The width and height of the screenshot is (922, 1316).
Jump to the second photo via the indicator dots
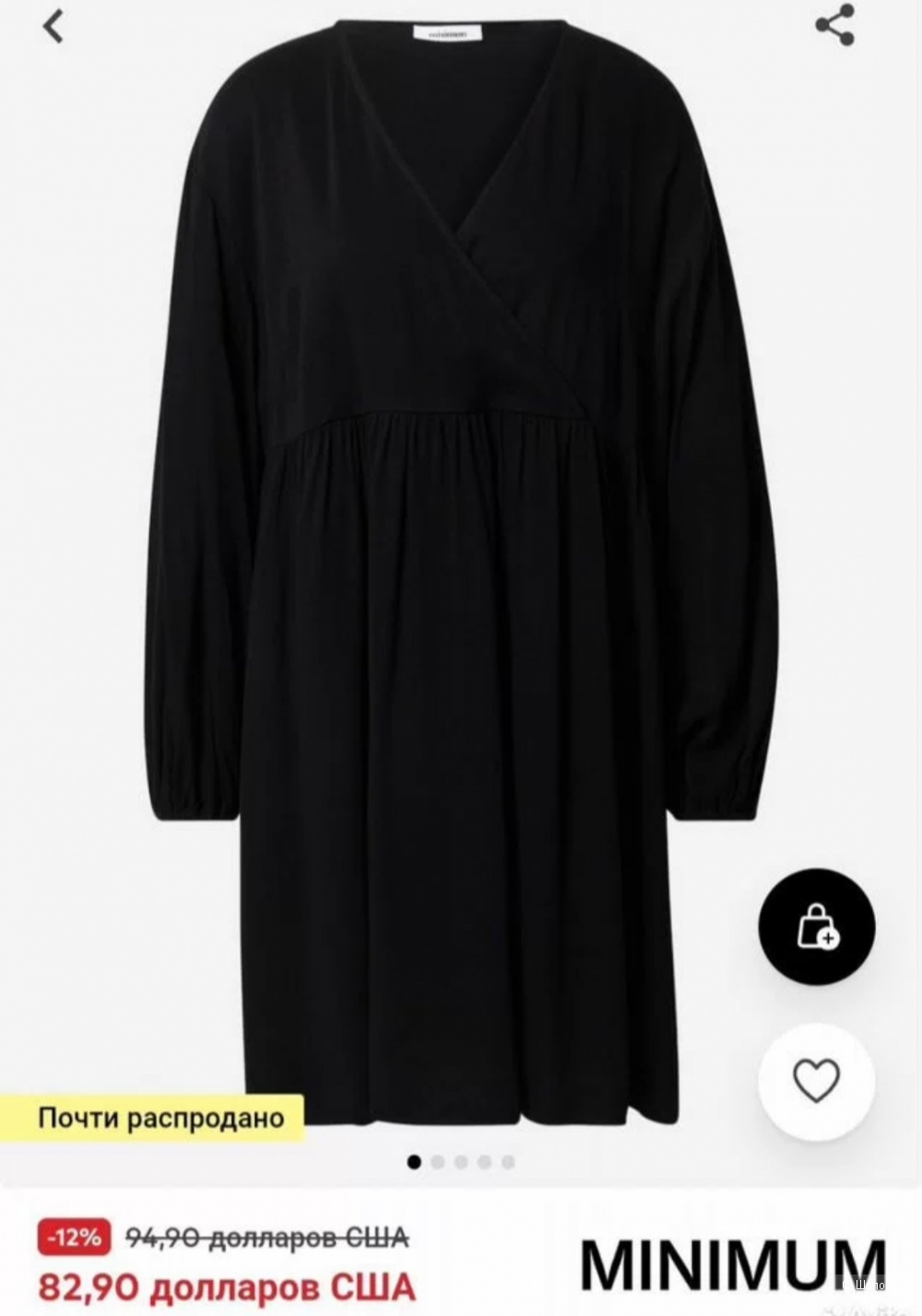pyautogui.click(x=438, y=1162)
